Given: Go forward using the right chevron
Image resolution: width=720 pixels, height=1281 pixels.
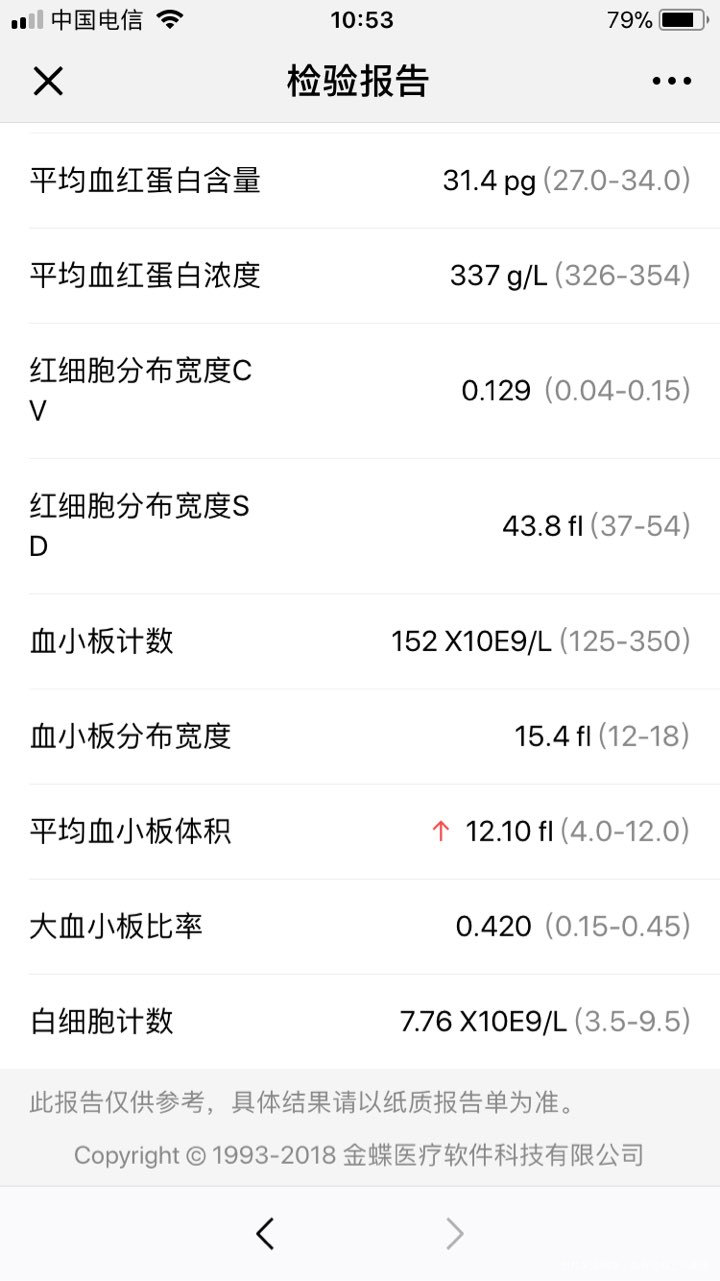Looking at the screenshot, I should pyautogui.click(x=455, y=1233).
